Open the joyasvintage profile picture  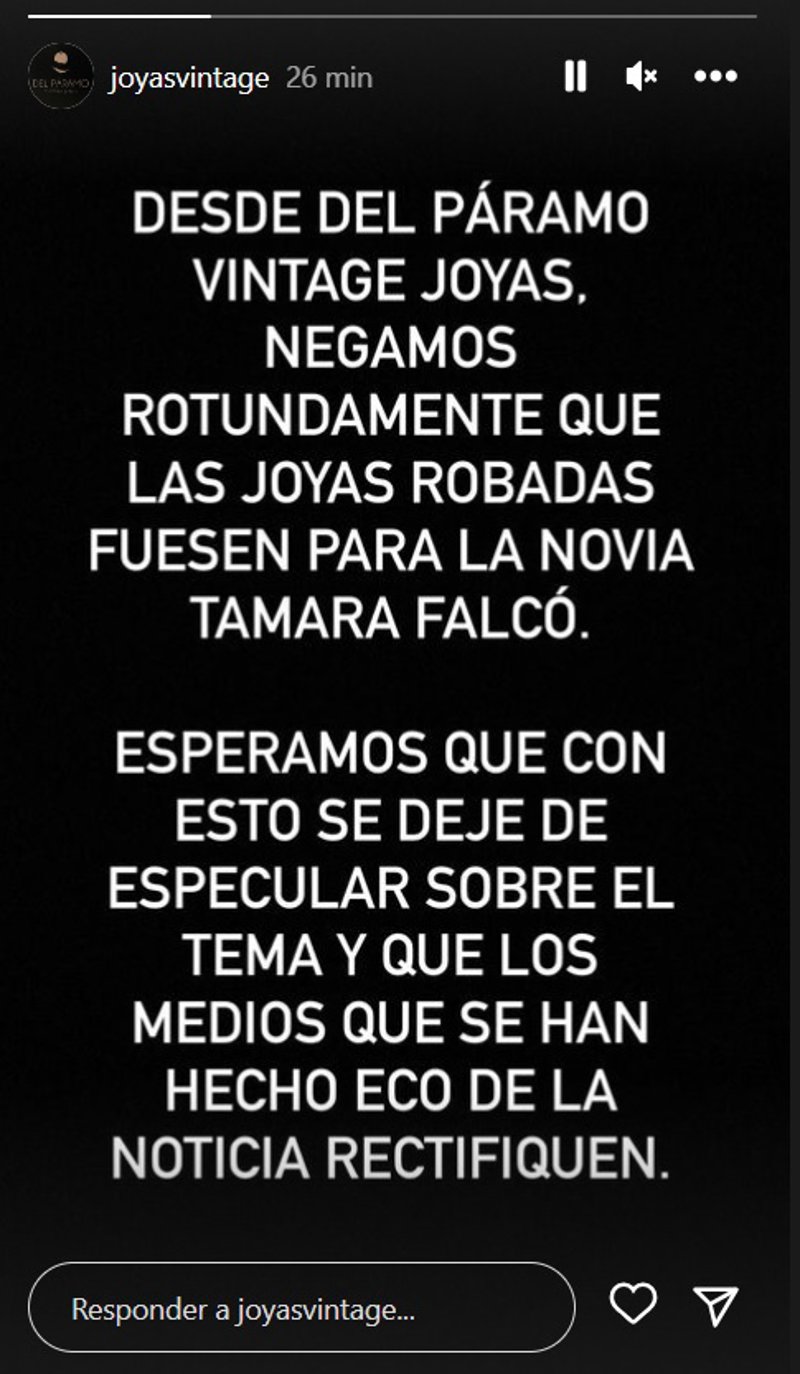click(61, 77)
